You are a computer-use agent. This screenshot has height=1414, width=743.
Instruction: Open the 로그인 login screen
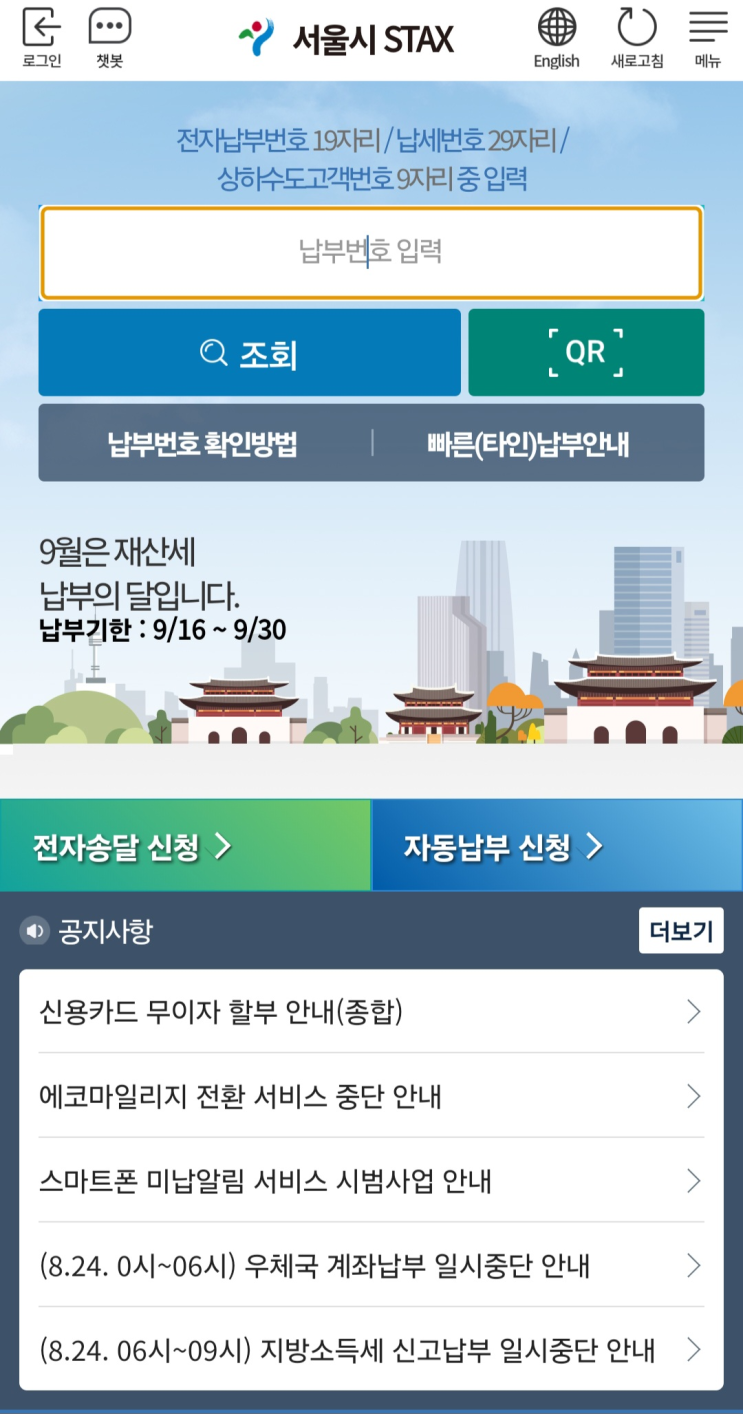pos(40,35)
